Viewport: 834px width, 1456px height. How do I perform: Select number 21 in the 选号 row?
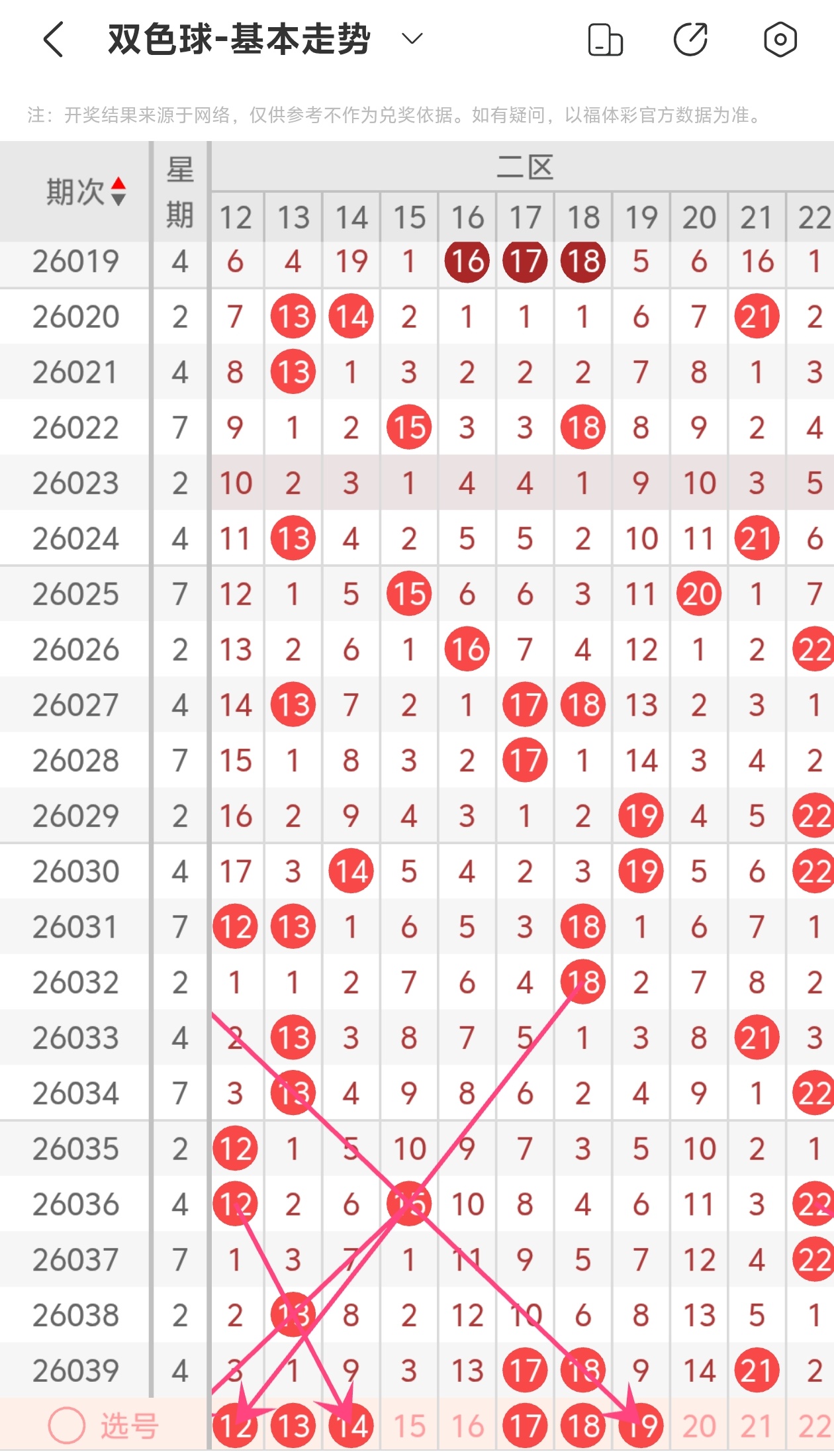pos(757,1426)
